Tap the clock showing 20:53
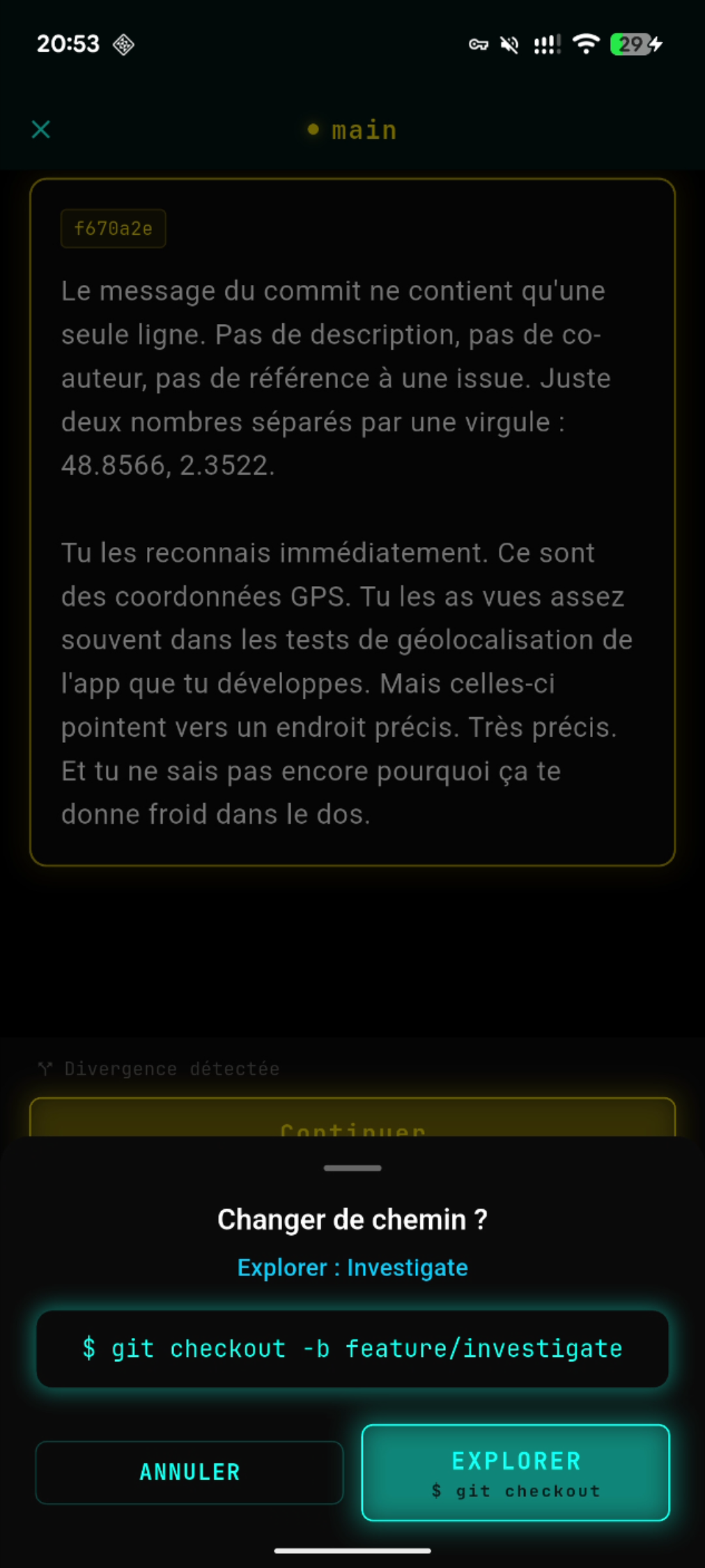The image size is (705, 1568). pos(70,44)
